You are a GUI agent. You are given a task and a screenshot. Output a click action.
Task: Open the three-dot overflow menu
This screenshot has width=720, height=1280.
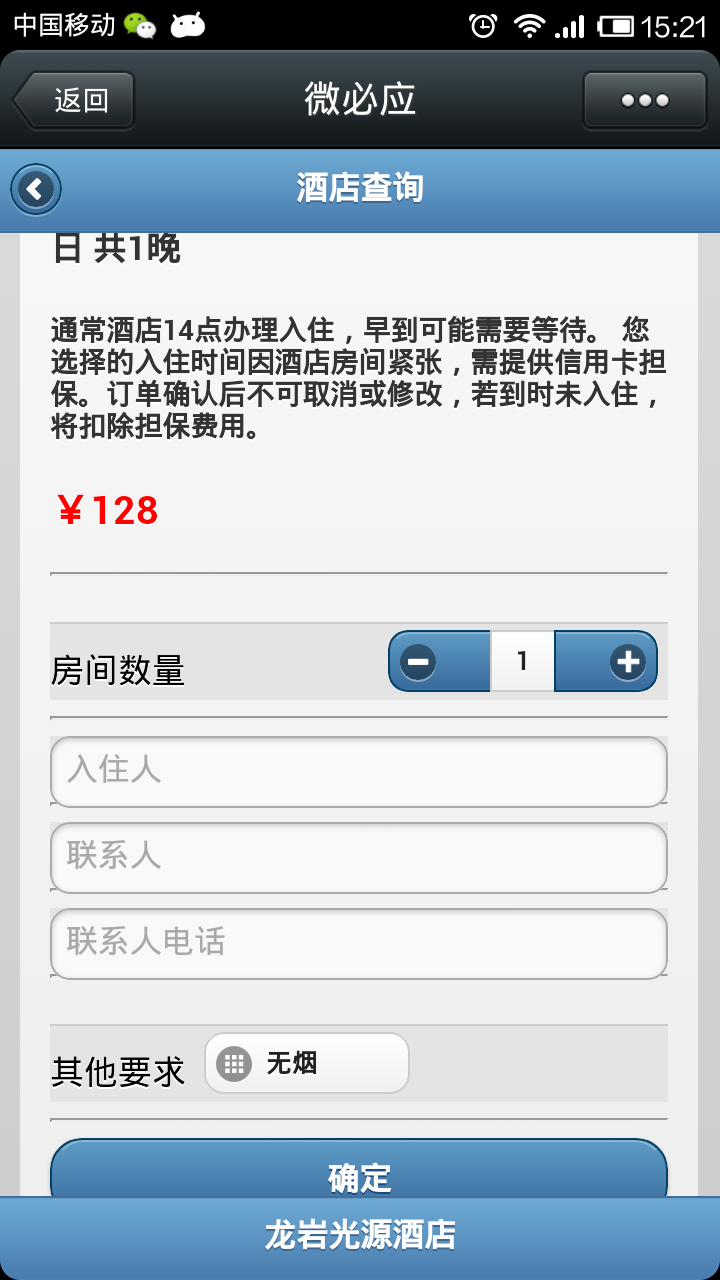[644, 100]
